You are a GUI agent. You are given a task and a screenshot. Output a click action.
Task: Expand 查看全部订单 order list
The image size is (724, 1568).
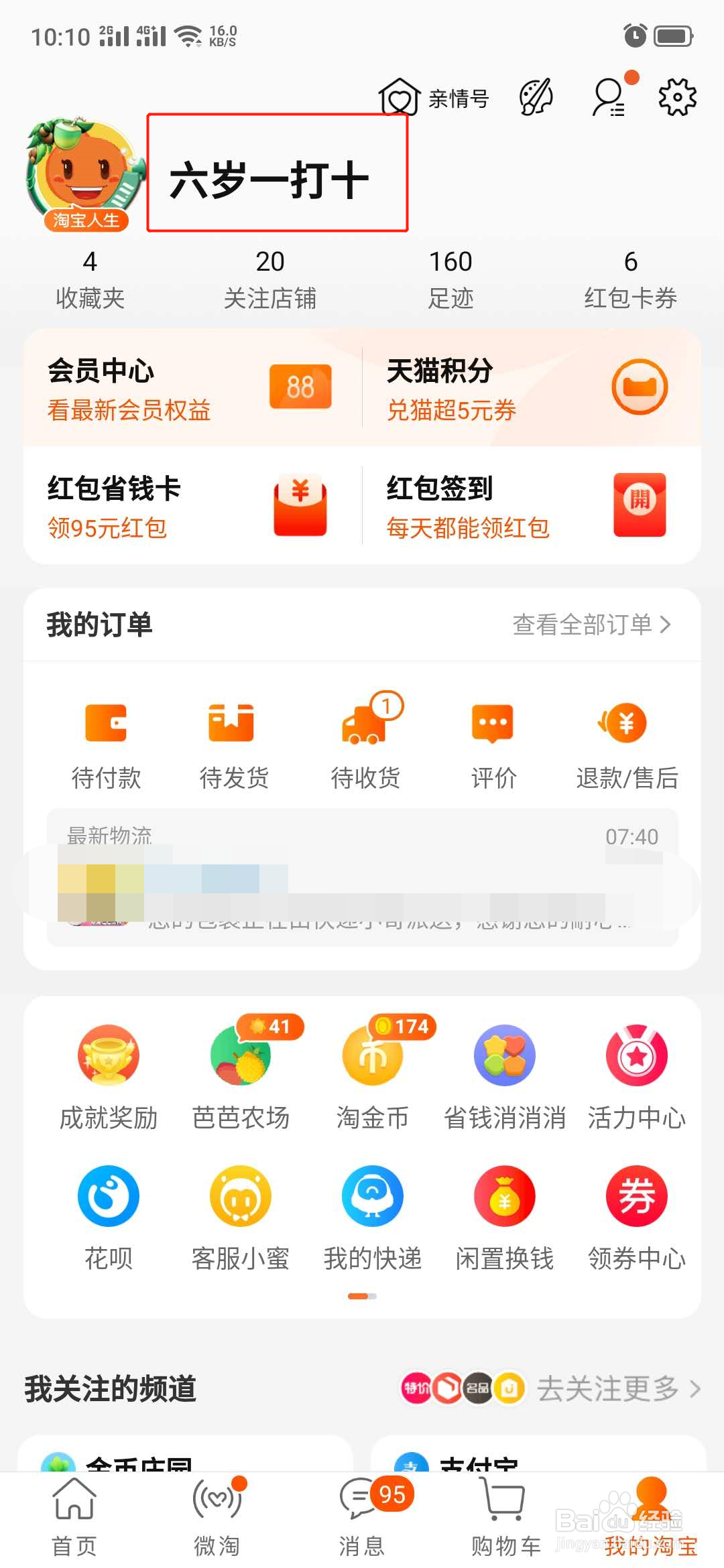pyautogui.click(x=591, y=624)
